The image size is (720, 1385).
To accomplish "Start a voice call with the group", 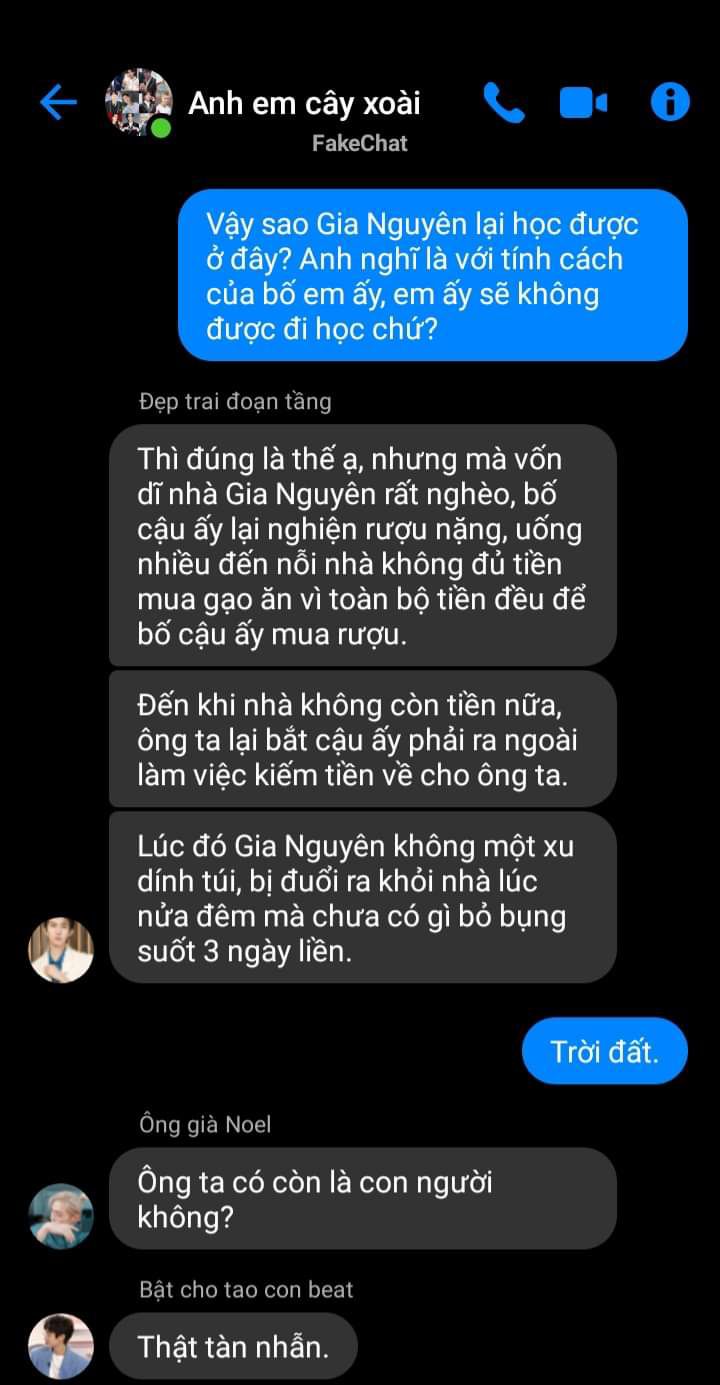I will (x=503, y=102).
